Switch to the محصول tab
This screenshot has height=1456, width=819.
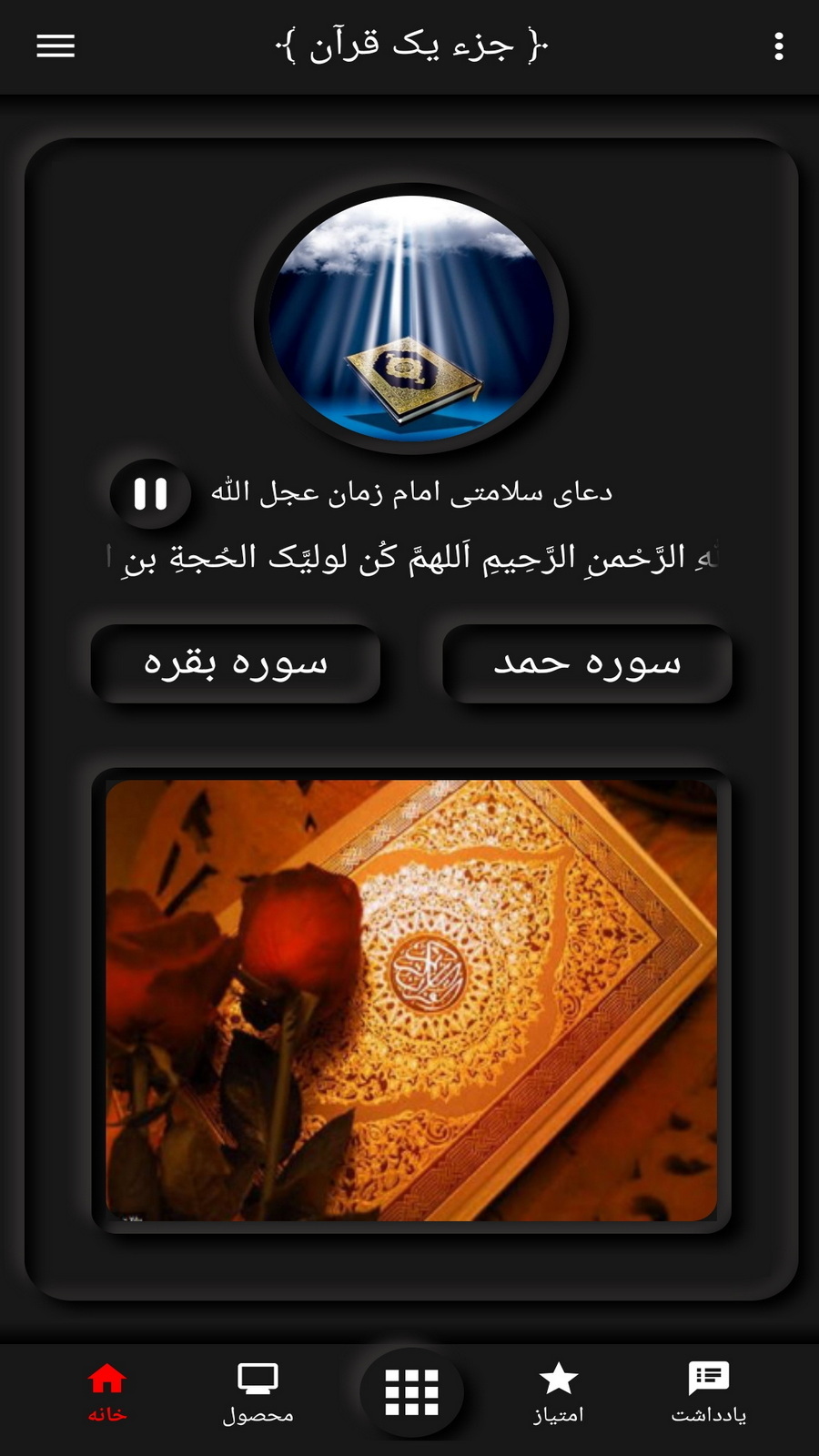click(x=258, y=1392)
